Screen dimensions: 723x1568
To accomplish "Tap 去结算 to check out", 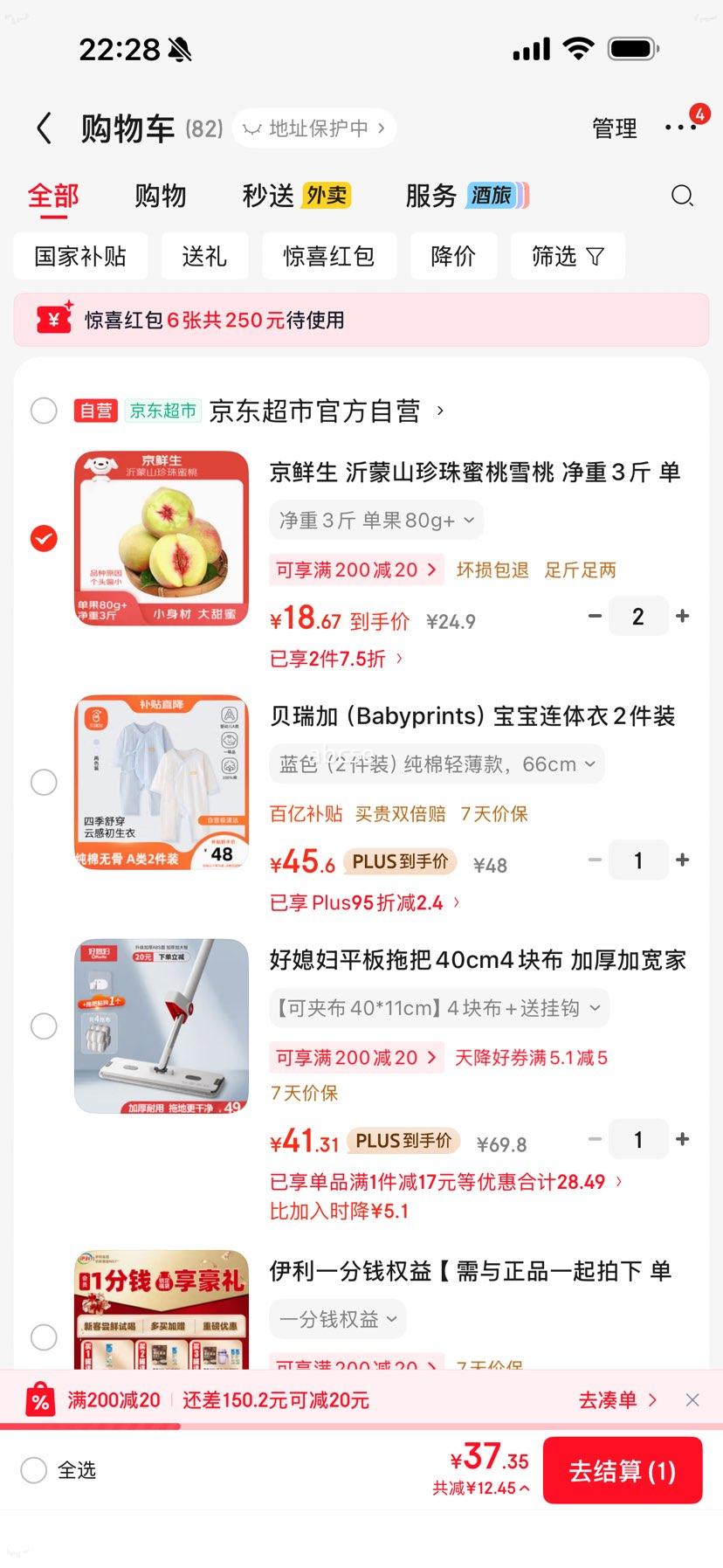I will [622, 1471].
